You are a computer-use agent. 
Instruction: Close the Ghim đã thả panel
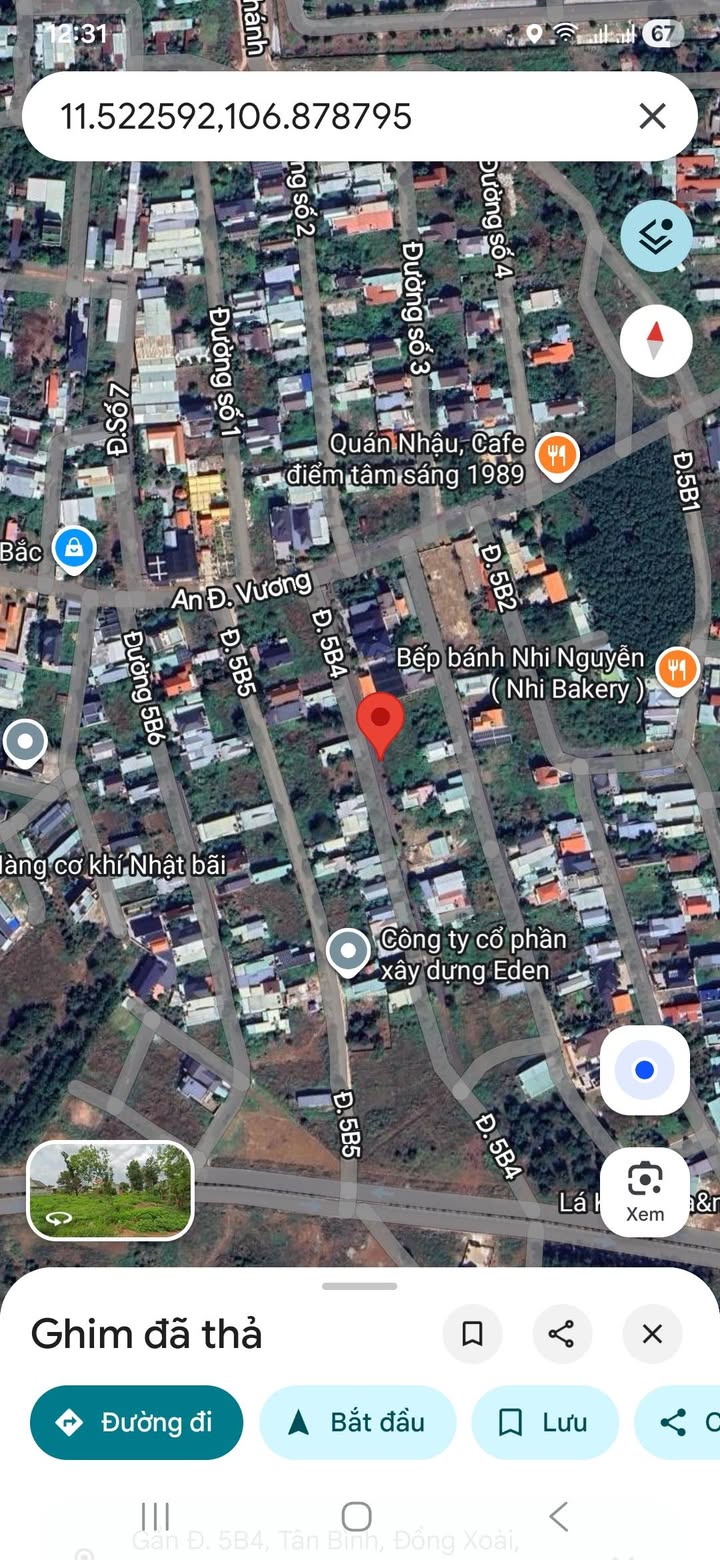coord(652,1333)
